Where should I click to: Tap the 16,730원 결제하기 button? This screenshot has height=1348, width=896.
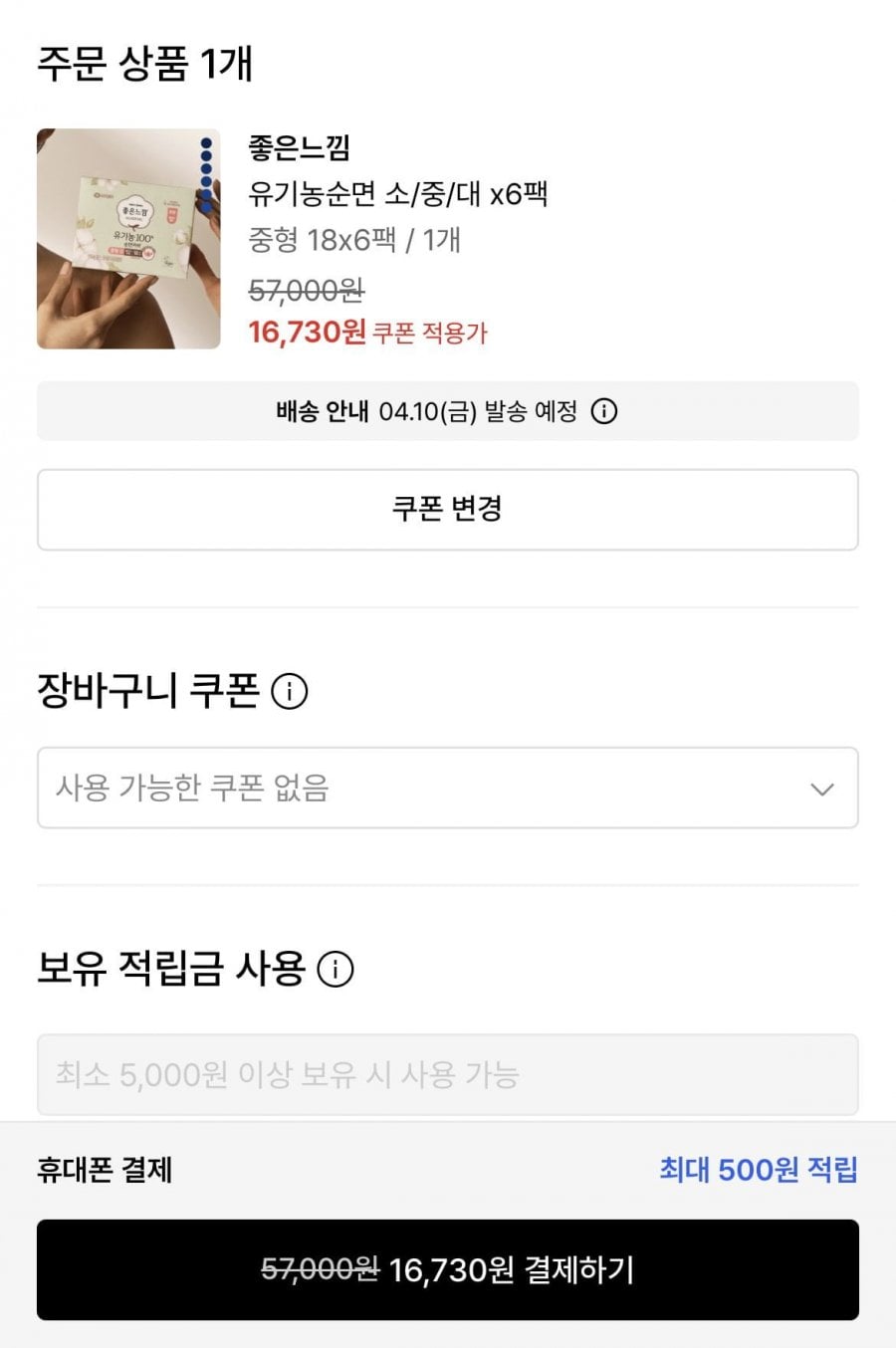pos(447,1269)
